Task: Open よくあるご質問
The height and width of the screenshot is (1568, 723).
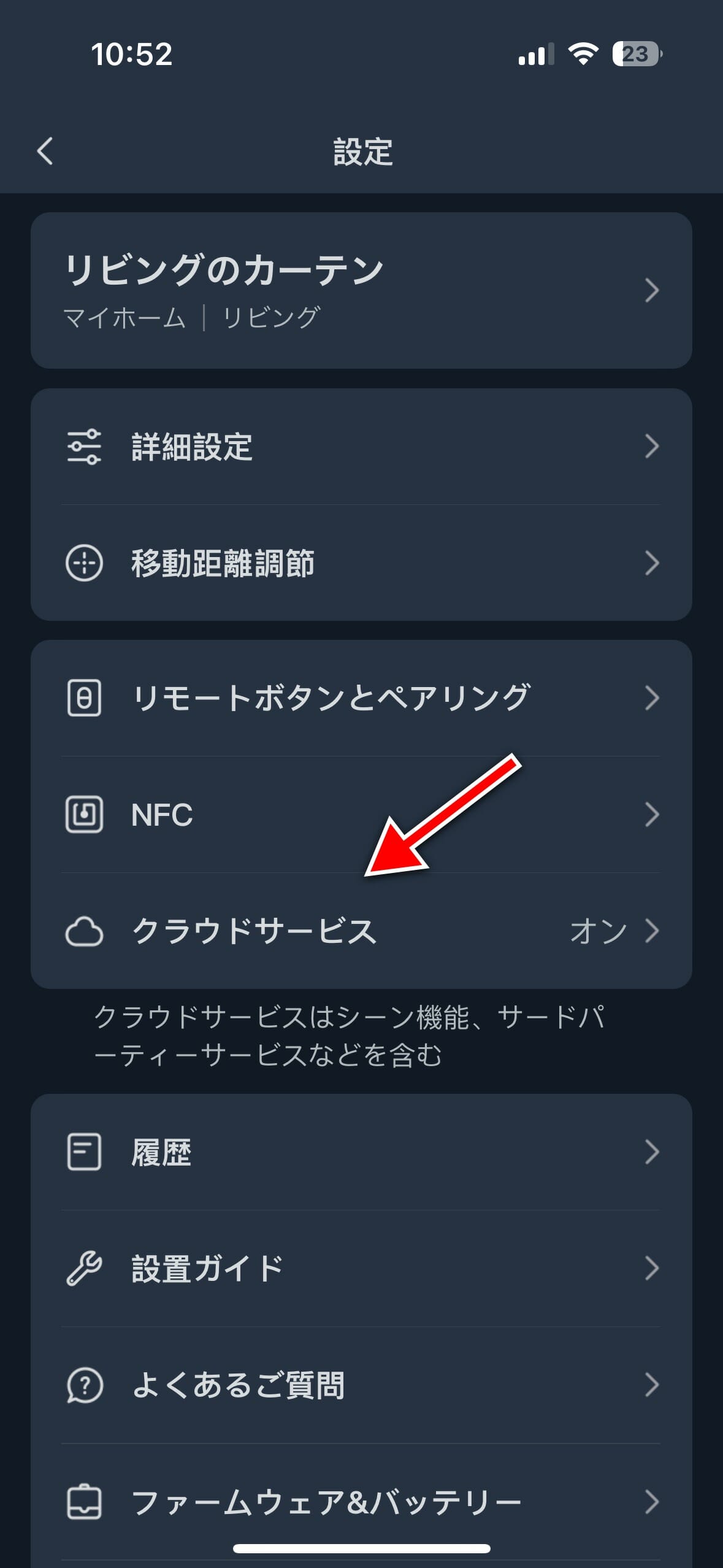Action: point(361,1385)
